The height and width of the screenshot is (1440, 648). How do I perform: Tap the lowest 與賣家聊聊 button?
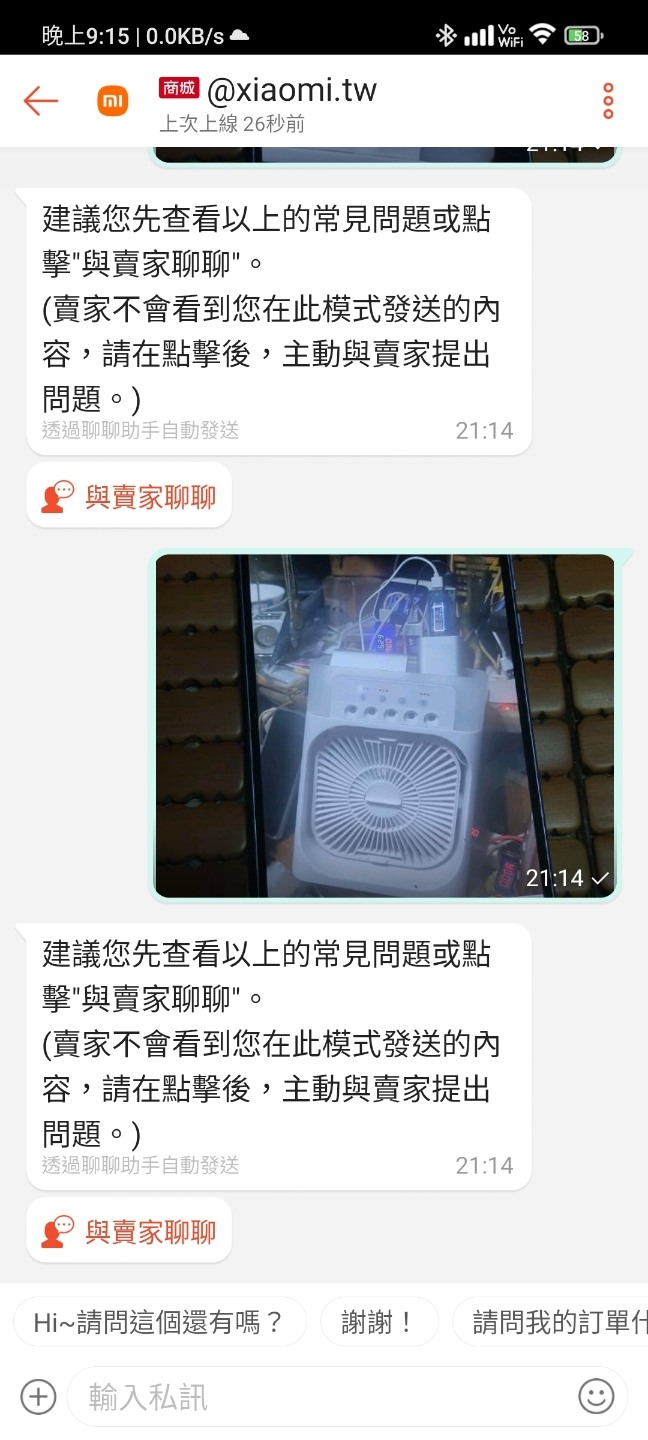click(x=129, y=1231)
